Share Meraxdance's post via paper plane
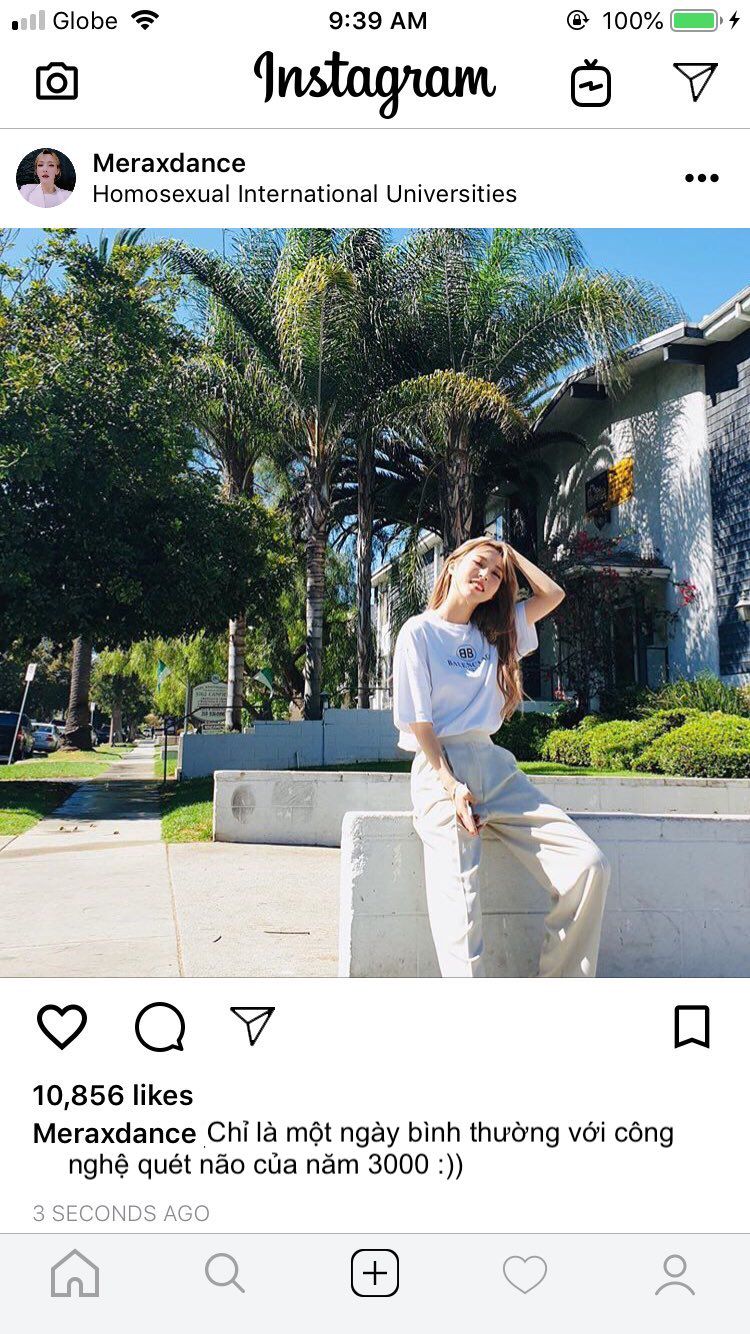The height and width of the screenshot is (1334, 750). coord(252,1026)
